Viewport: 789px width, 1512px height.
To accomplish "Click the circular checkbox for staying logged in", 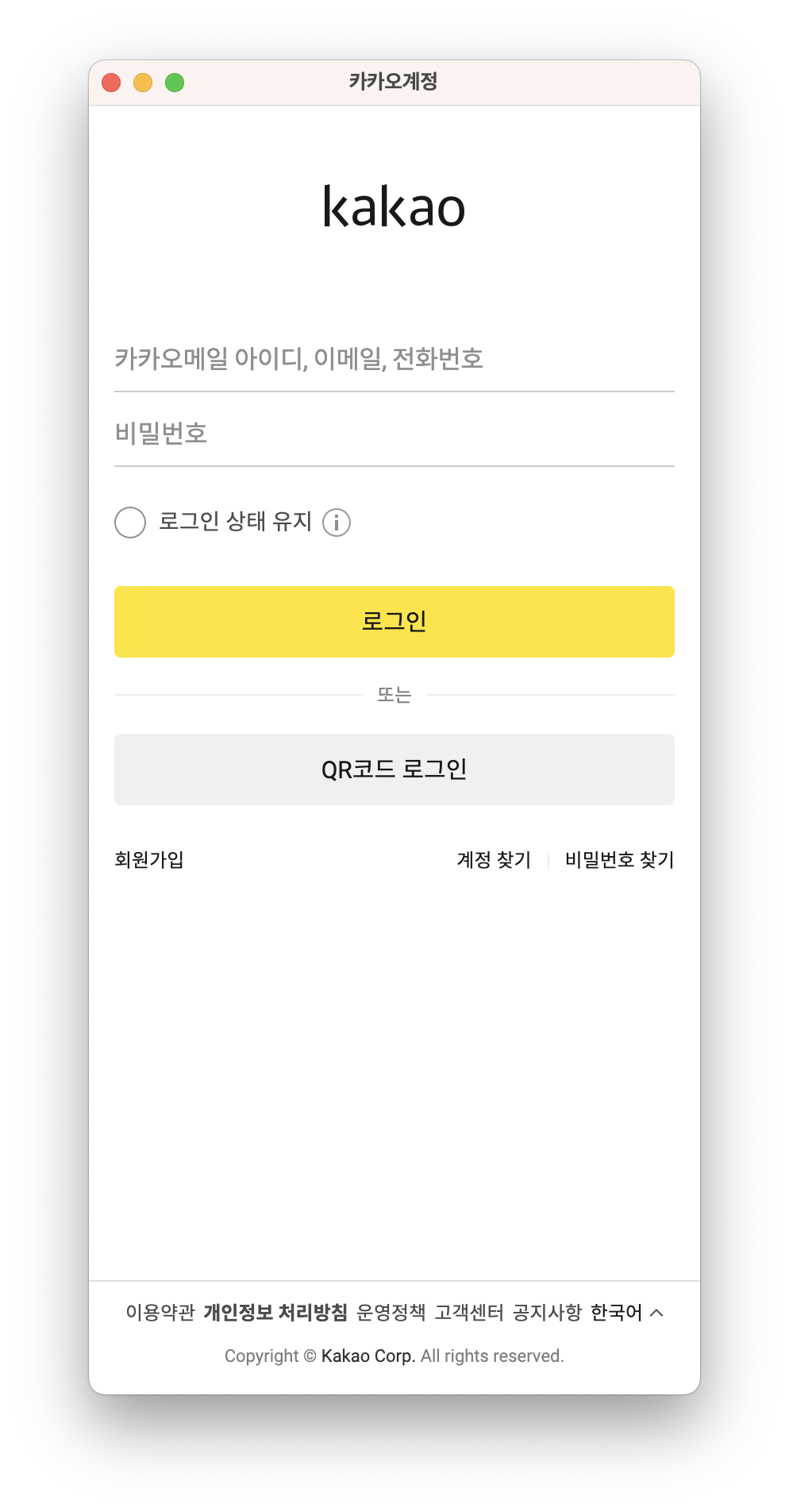I will [x=129, y=522].
